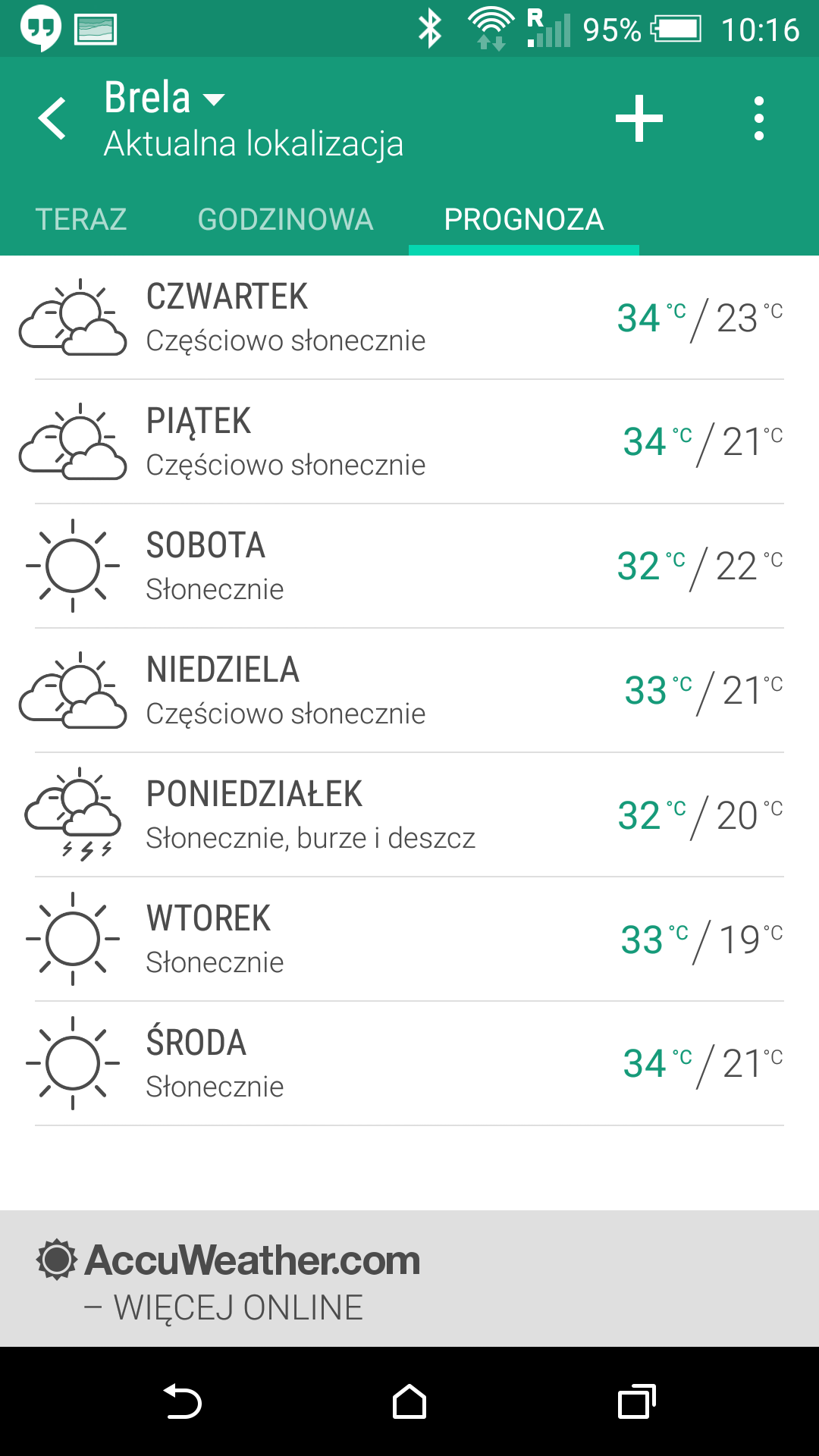This screenshot has width=819, height=1456.
Task: Tap the sun icon next to WTOREK
Action: pyautogui.click(x=74, y=938)
